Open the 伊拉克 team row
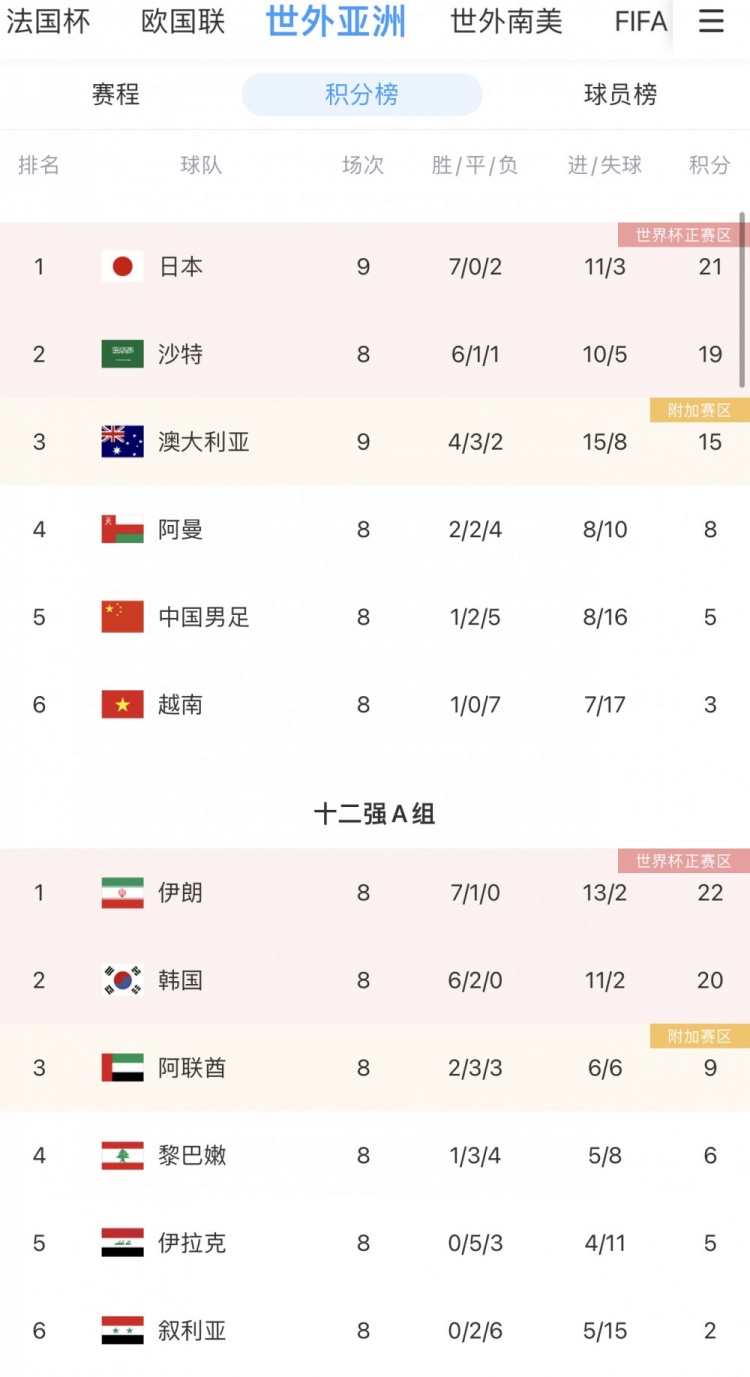Screen dimensions: 750x1377 point(375,1243)
